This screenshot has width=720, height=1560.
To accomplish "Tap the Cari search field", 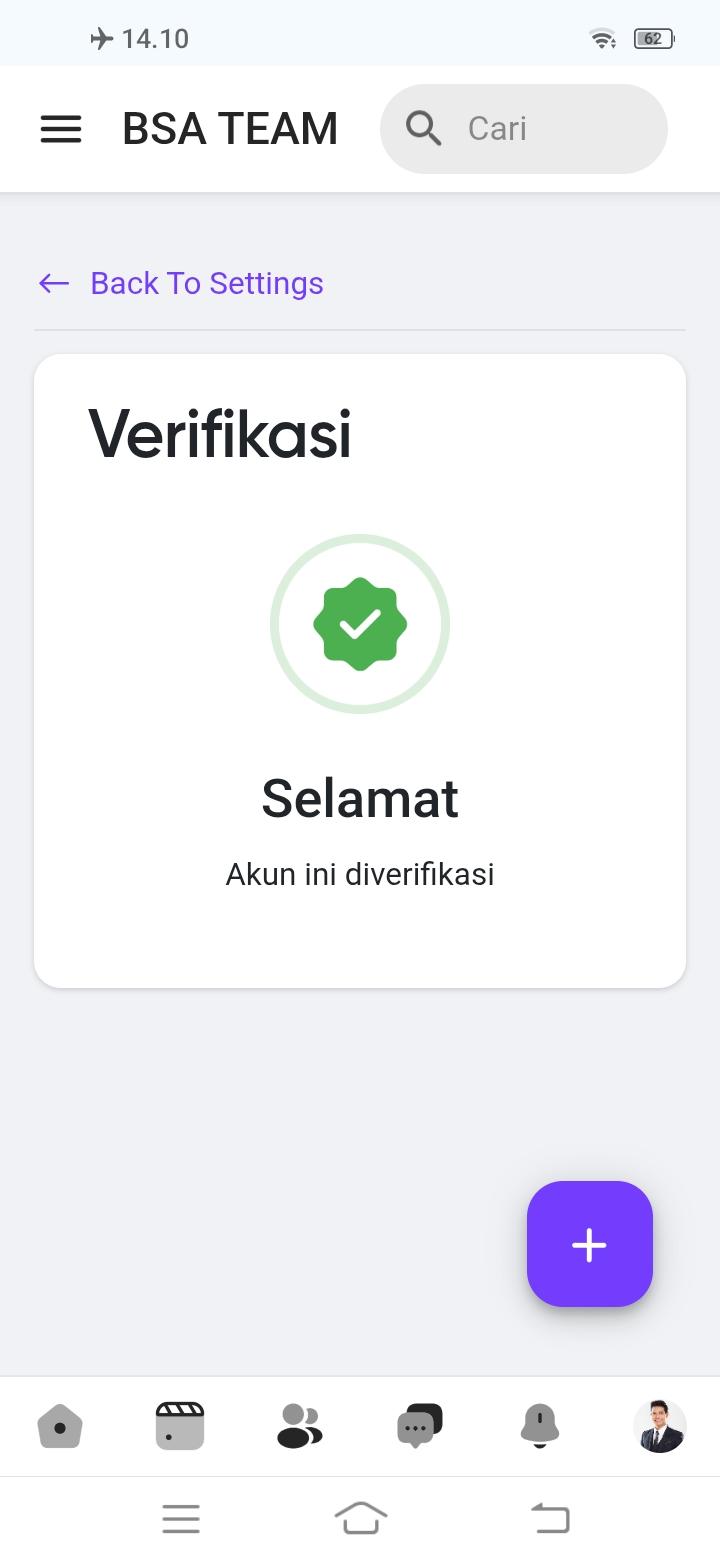I will click(523, 129).
